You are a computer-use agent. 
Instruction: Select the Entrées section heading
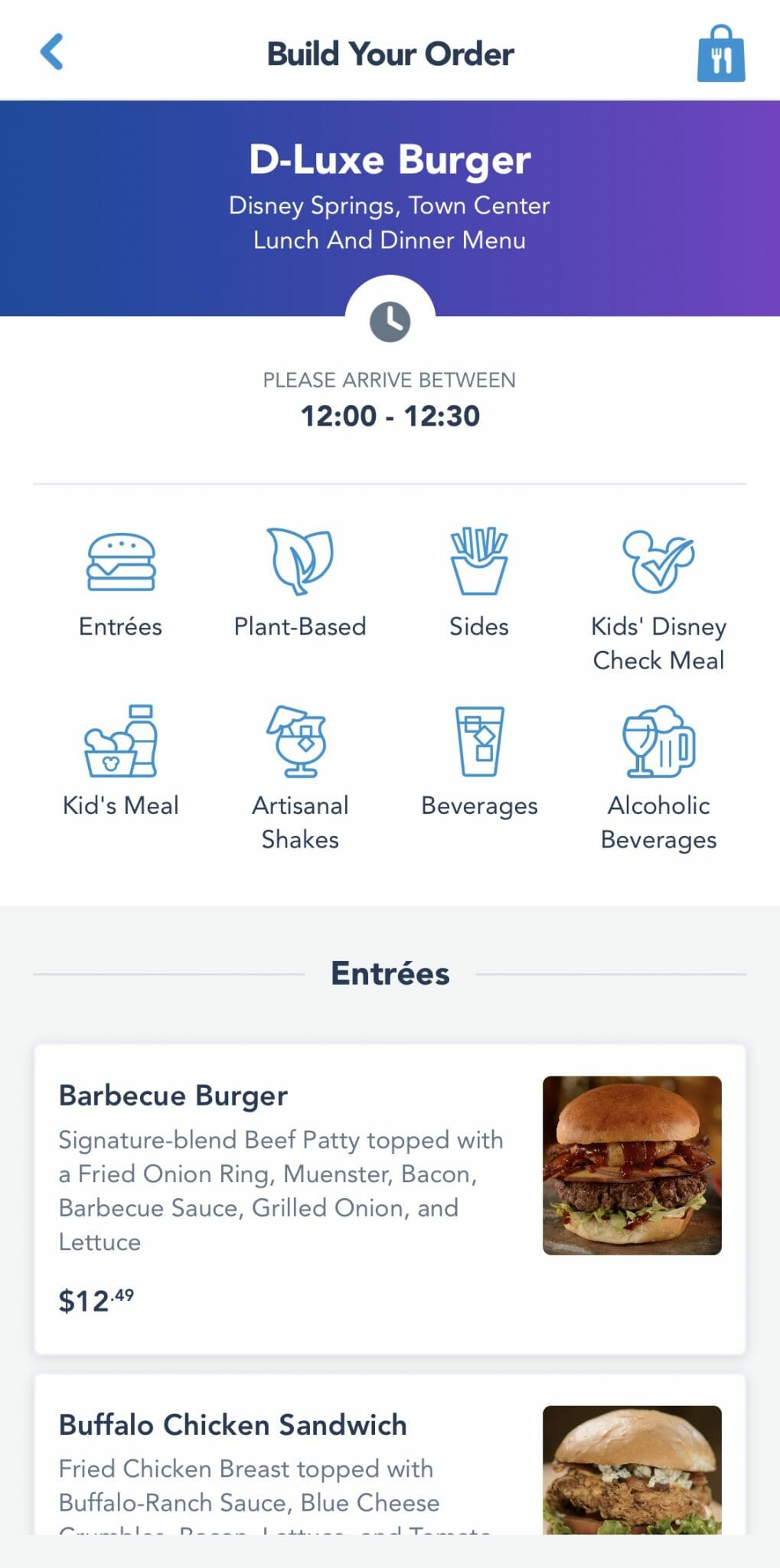tap(390, 972)
